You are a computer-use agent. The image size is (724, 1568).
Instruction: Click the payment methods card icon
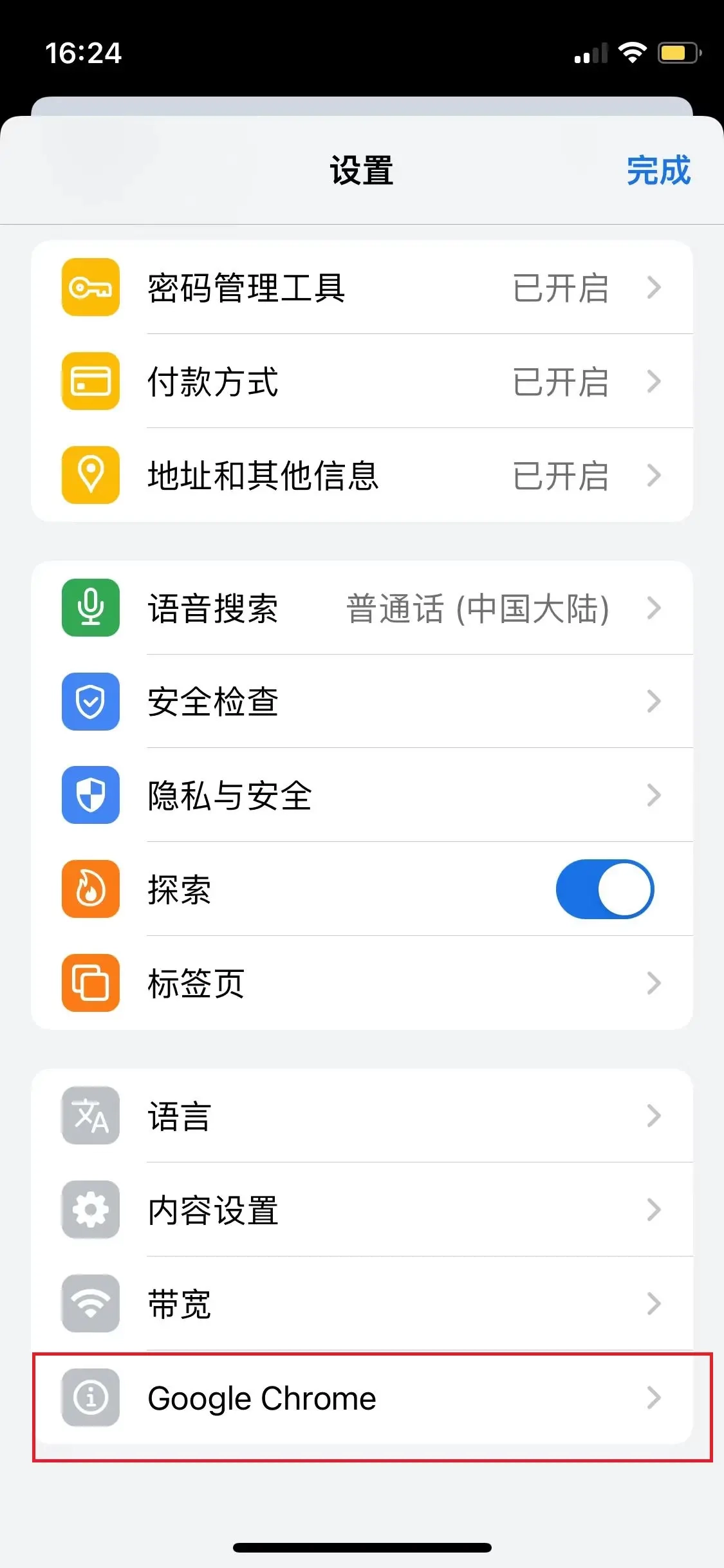[x=90, y=381]
